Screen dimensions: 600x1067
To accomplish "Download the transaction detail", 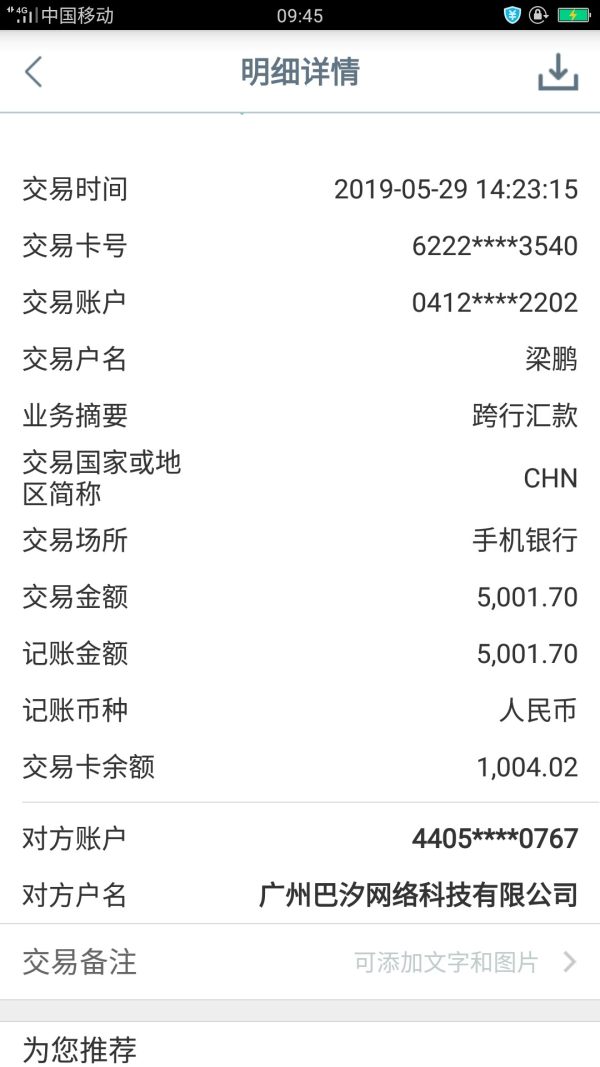I will coord(558,72).
